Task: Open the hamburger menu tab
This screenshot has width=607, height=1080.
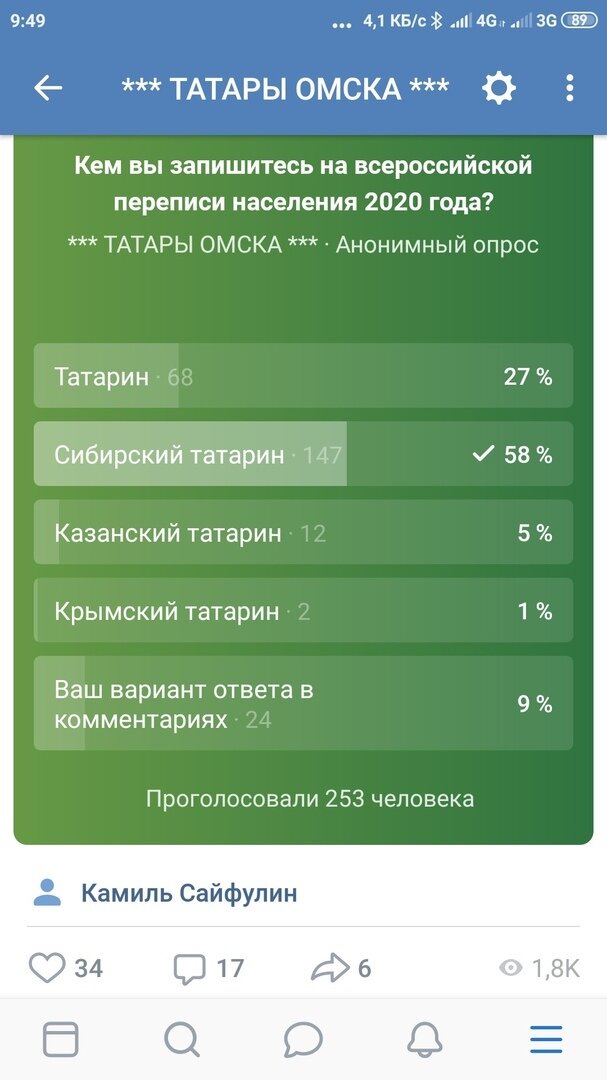Action: [546, 1039]
